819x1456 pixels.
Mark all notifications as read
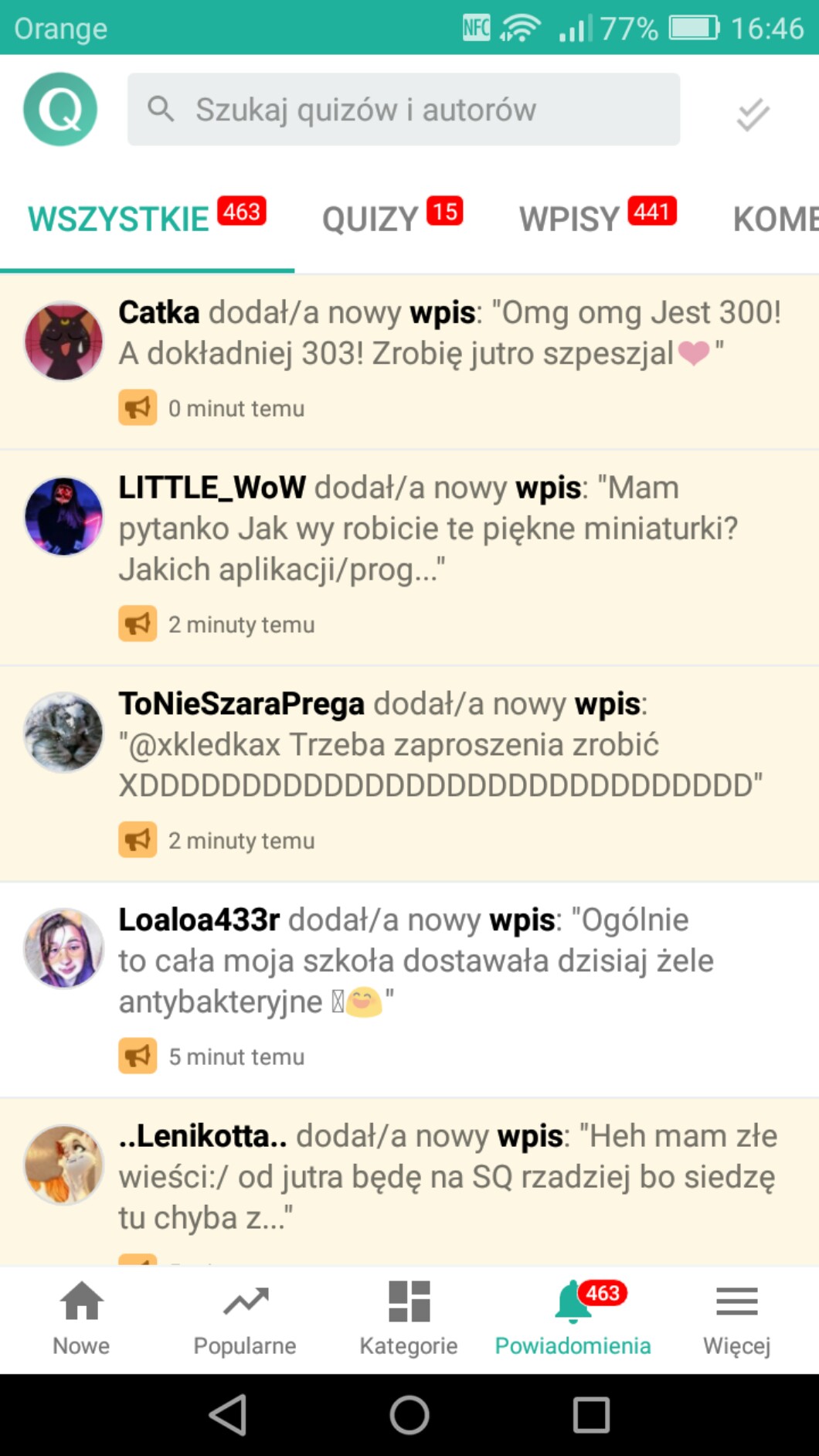pos(752,114)
